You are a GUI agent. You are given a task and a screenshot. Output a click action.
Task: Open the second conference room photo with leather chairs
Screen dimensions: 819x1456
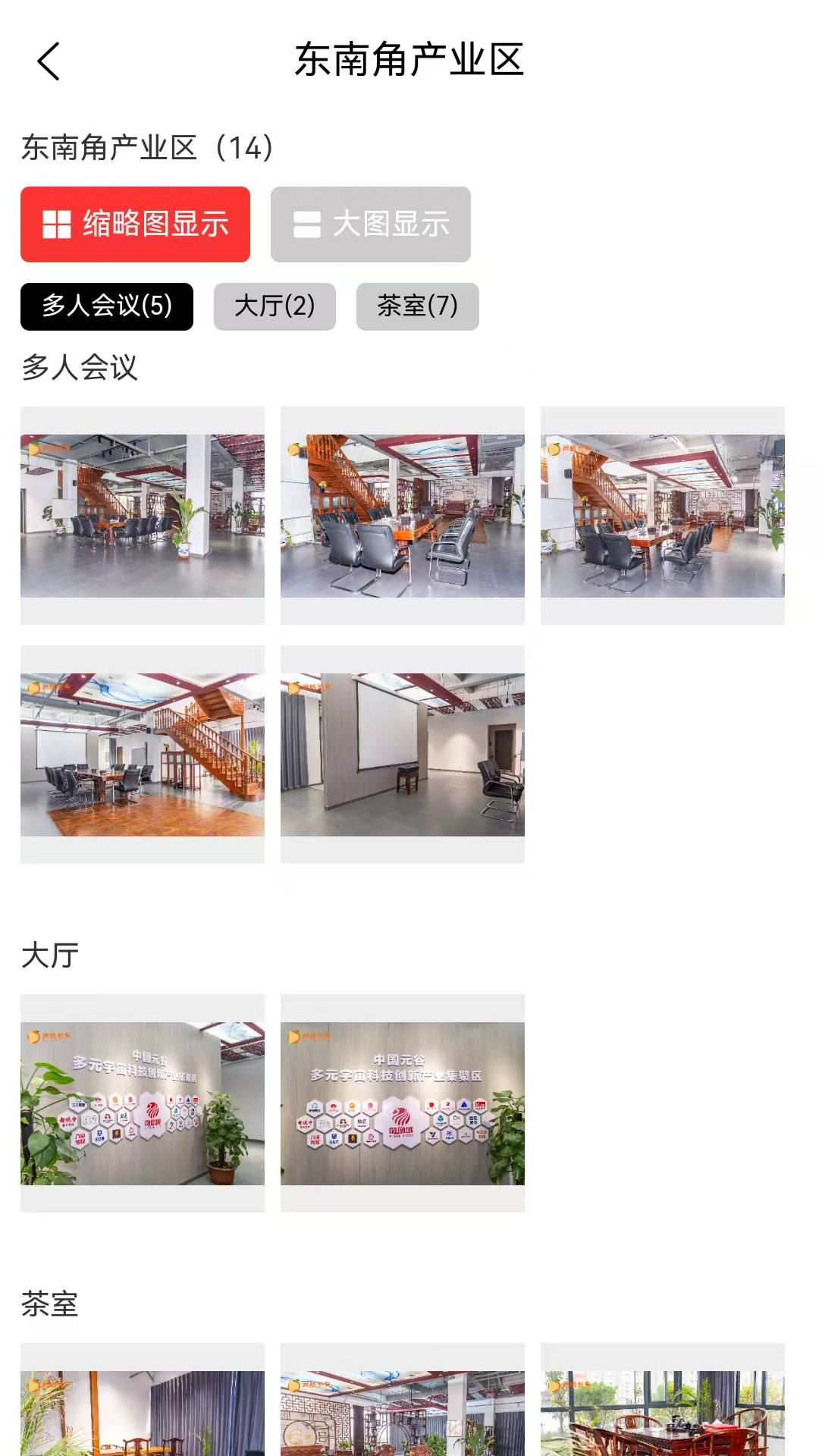402,513
